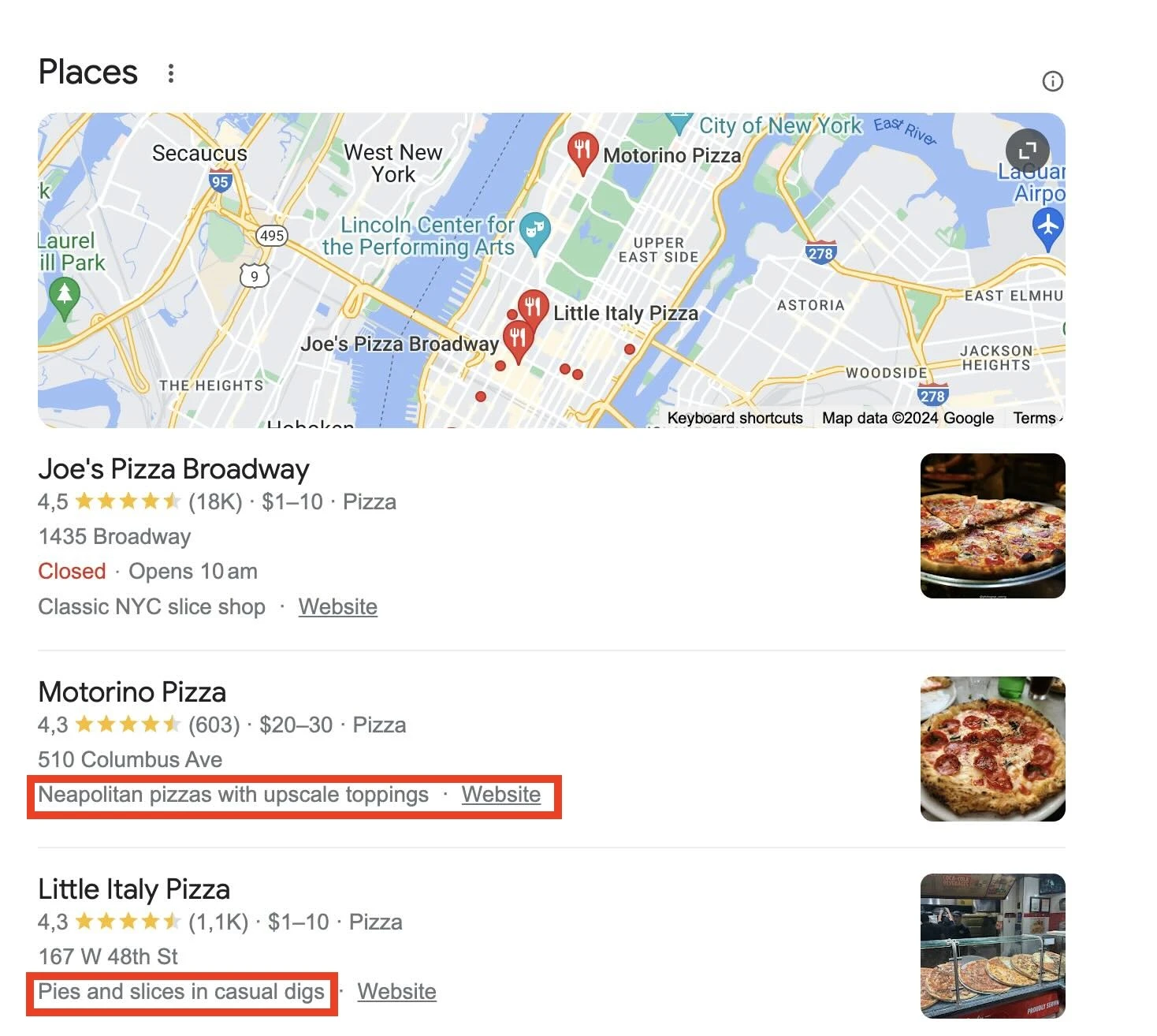Visit the Motorino Pizza website link

(500, 794)
